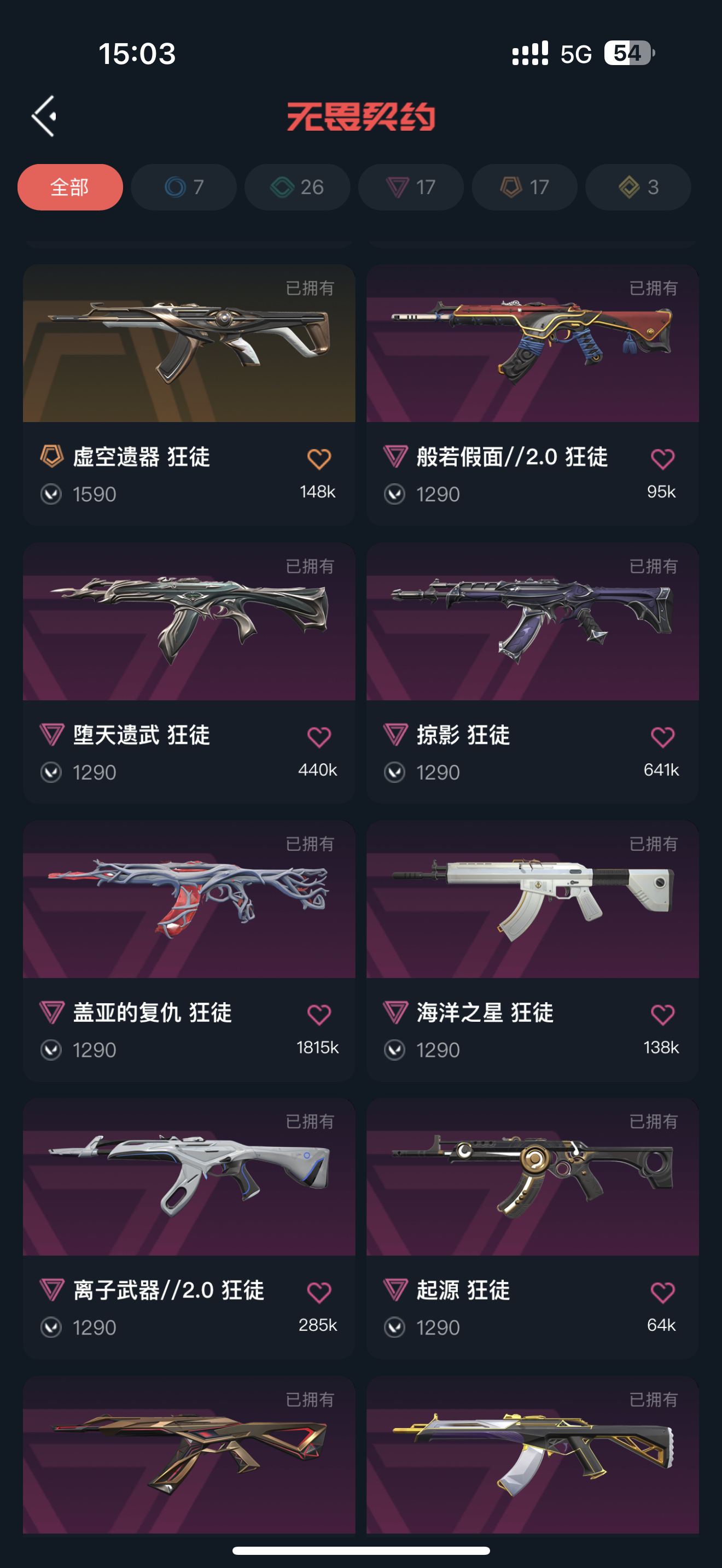Filter by the green diamond tier (26)
The image size is (722, 1568).
coord(297,187)
